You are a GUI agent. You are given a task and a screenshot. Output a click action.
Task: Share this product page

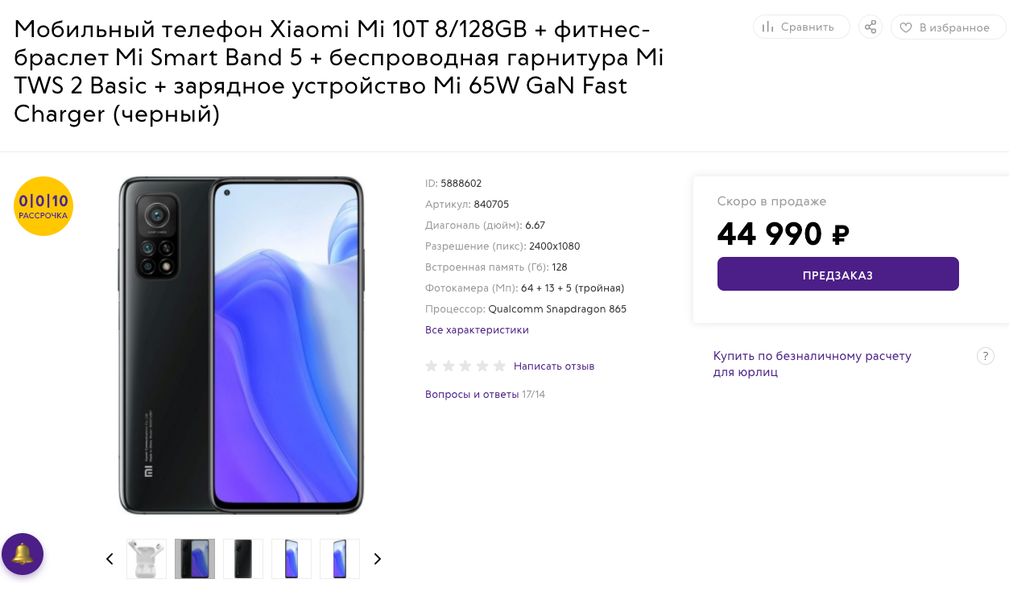870,27
